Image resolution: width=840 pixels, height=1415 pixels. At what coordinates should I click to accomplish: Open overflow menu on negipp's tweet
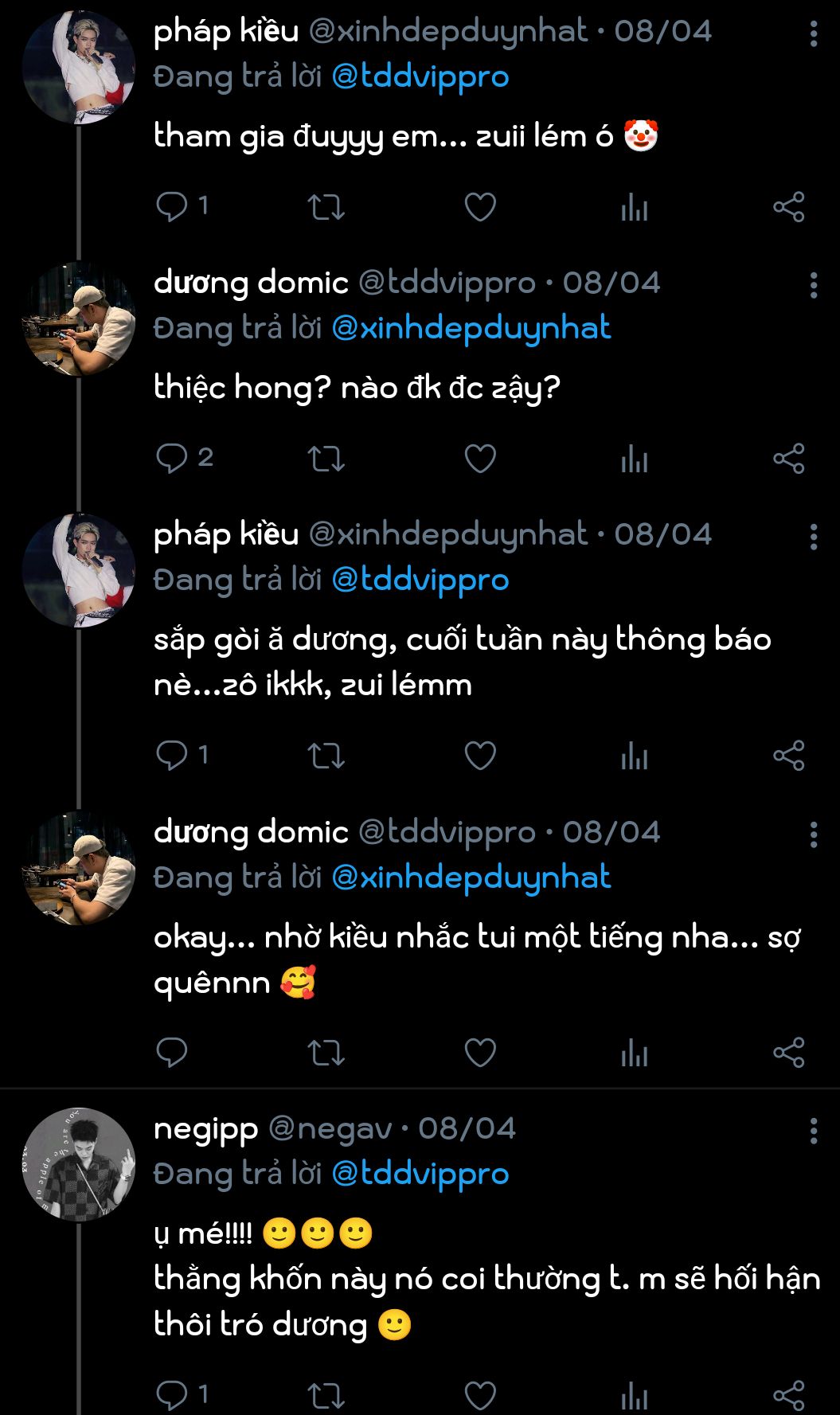[x=813, y=1131]
